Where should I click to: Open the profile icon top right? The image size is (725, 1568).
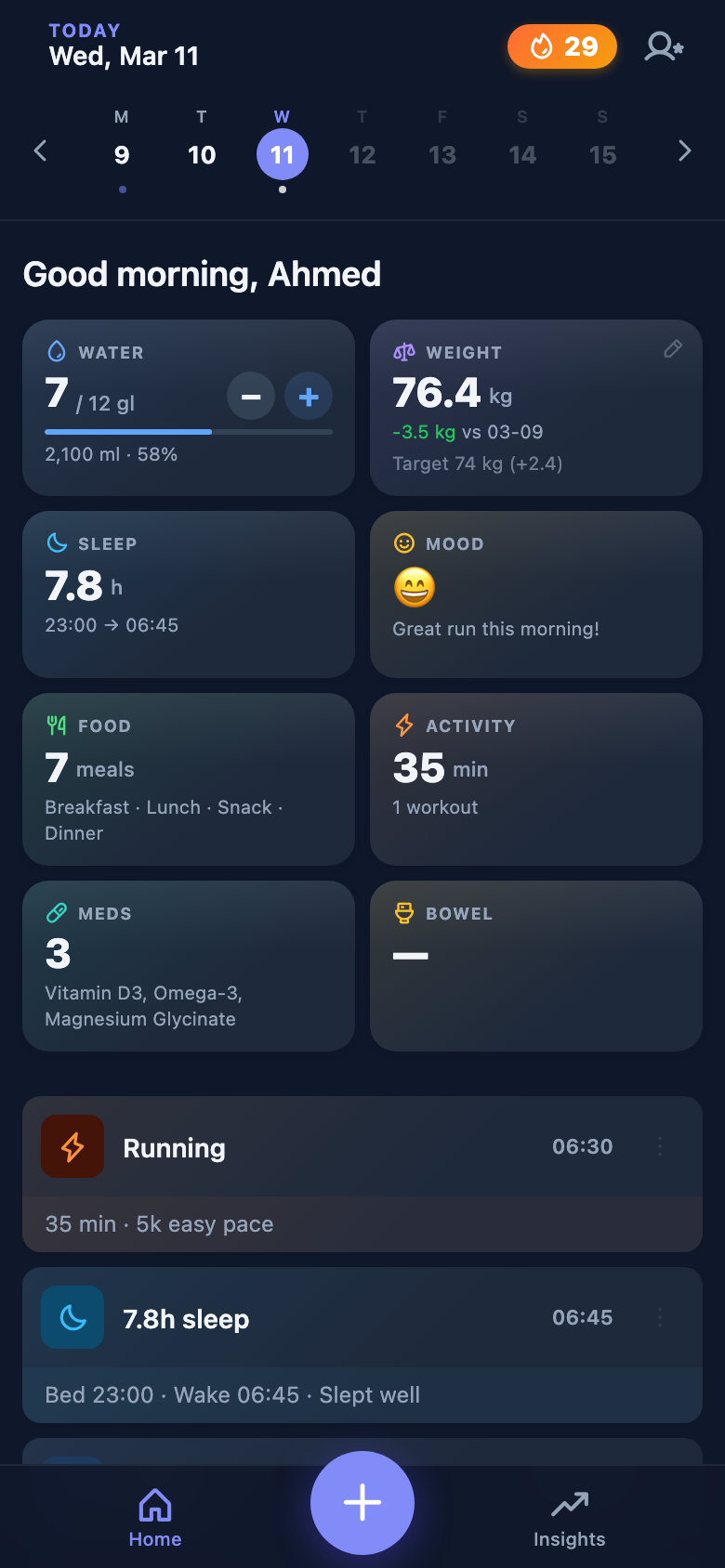(663, 46)
